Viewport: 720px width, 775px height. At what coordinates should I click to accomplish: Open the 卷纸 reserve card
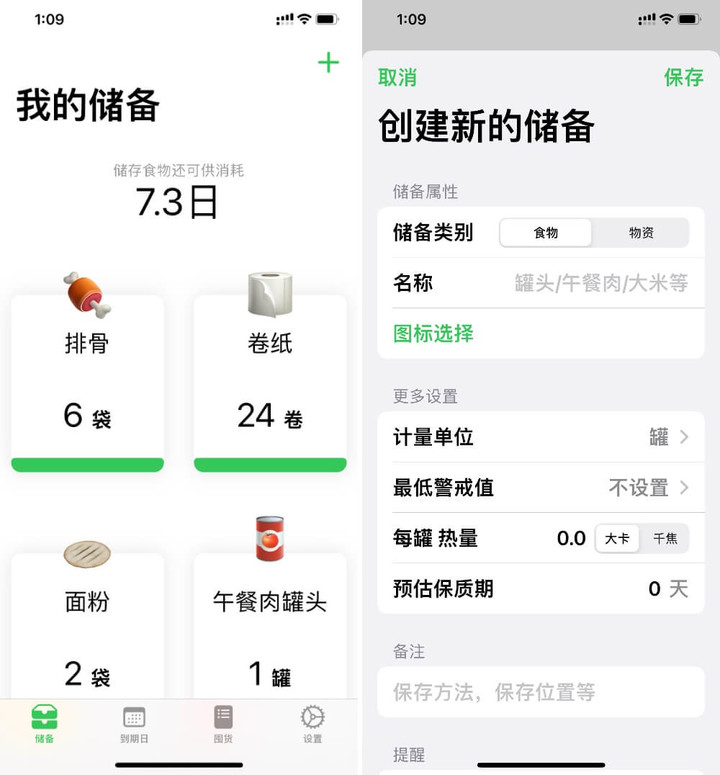pos(270,380)
